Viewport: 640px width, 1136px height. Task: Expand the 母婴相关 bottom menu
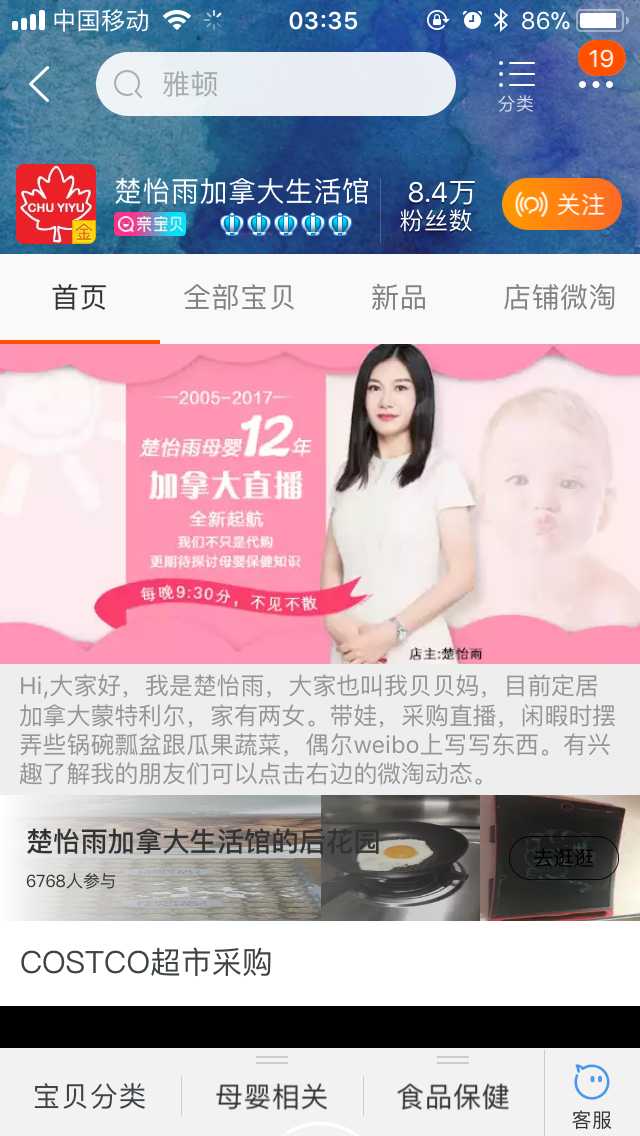pos(272,1096)
